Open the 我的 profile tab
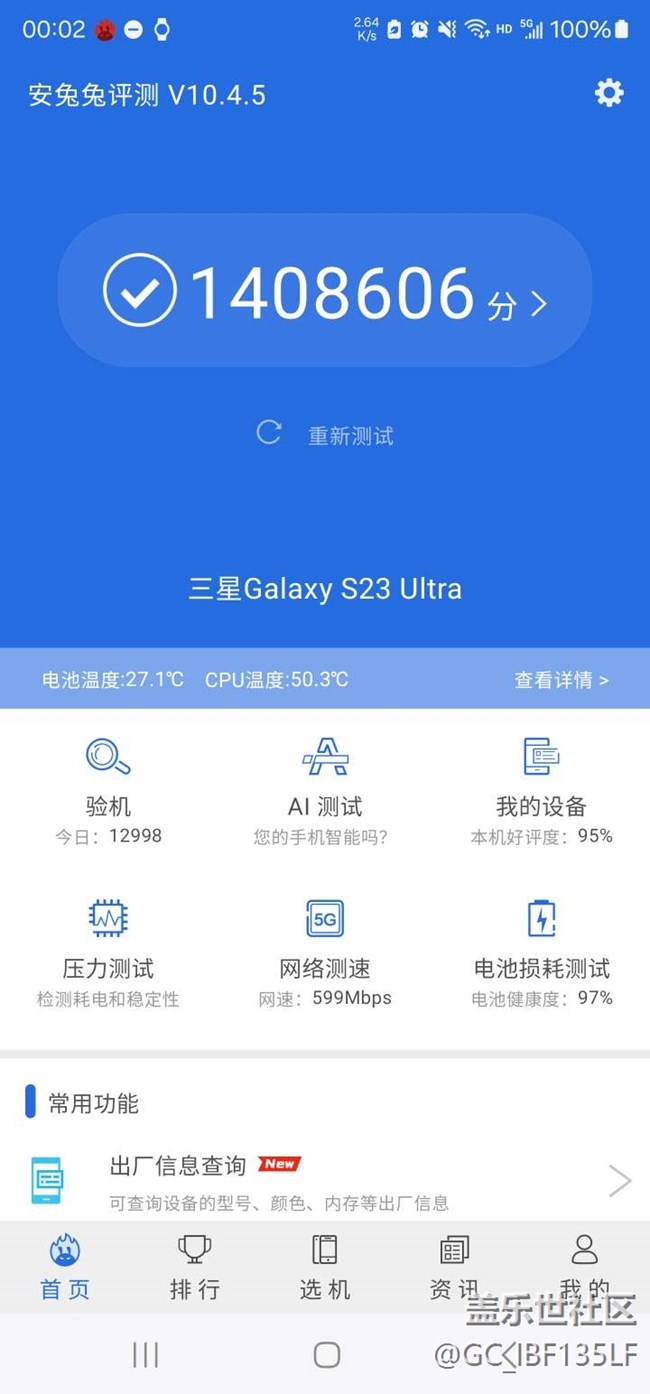Viewport: 650px width, 1394px height. 584,1266
